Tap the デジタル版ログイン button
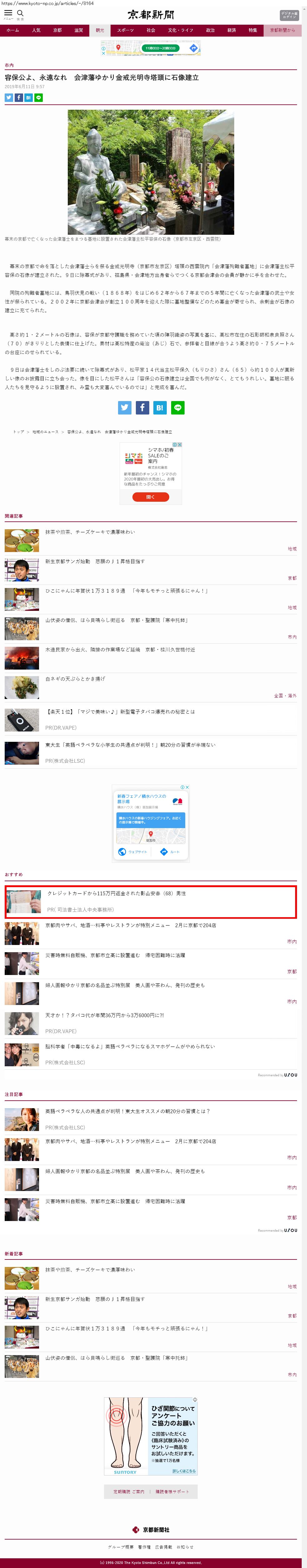The height and width of the screenshot is (1568, 307). click(289, 15)
